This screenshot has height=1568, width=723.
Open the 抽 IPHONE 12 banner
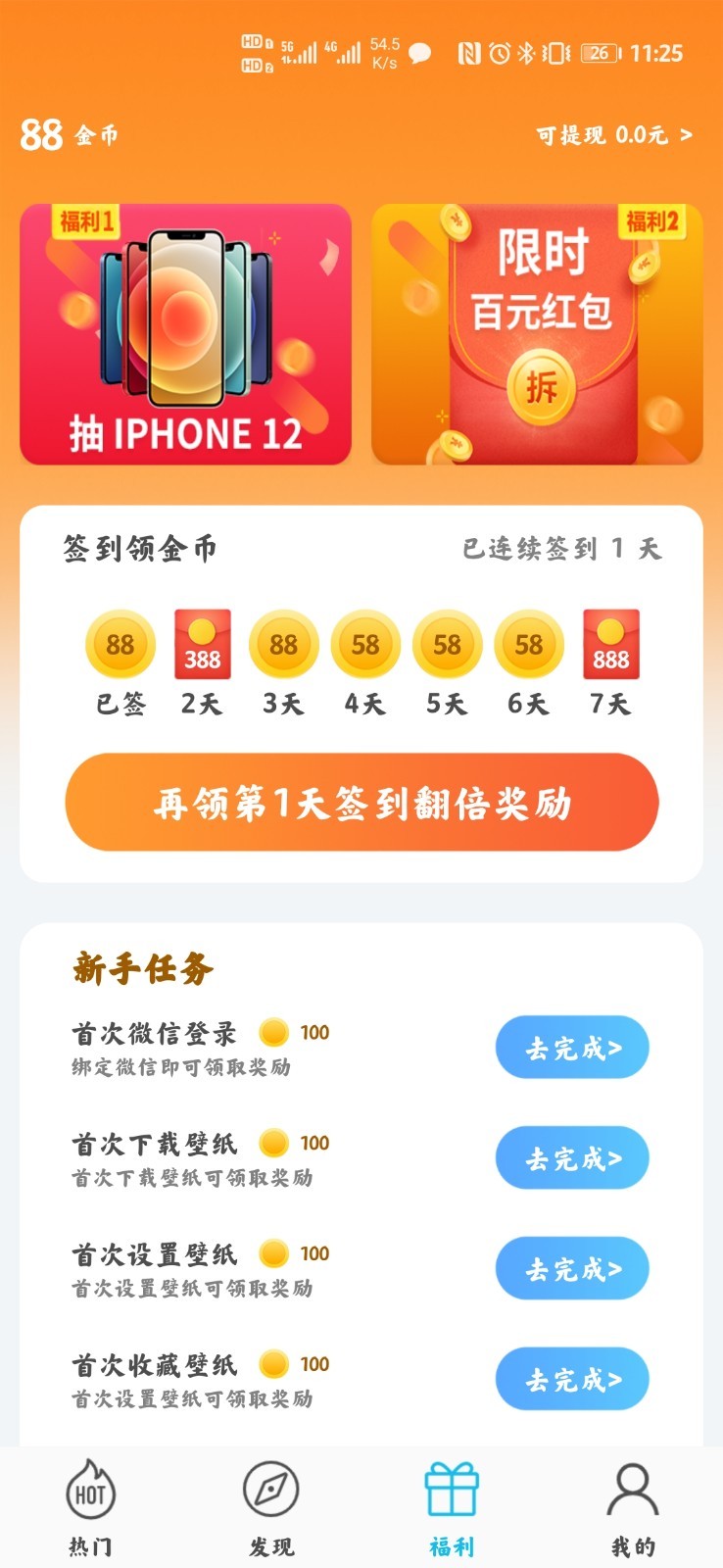coord(185,333)
